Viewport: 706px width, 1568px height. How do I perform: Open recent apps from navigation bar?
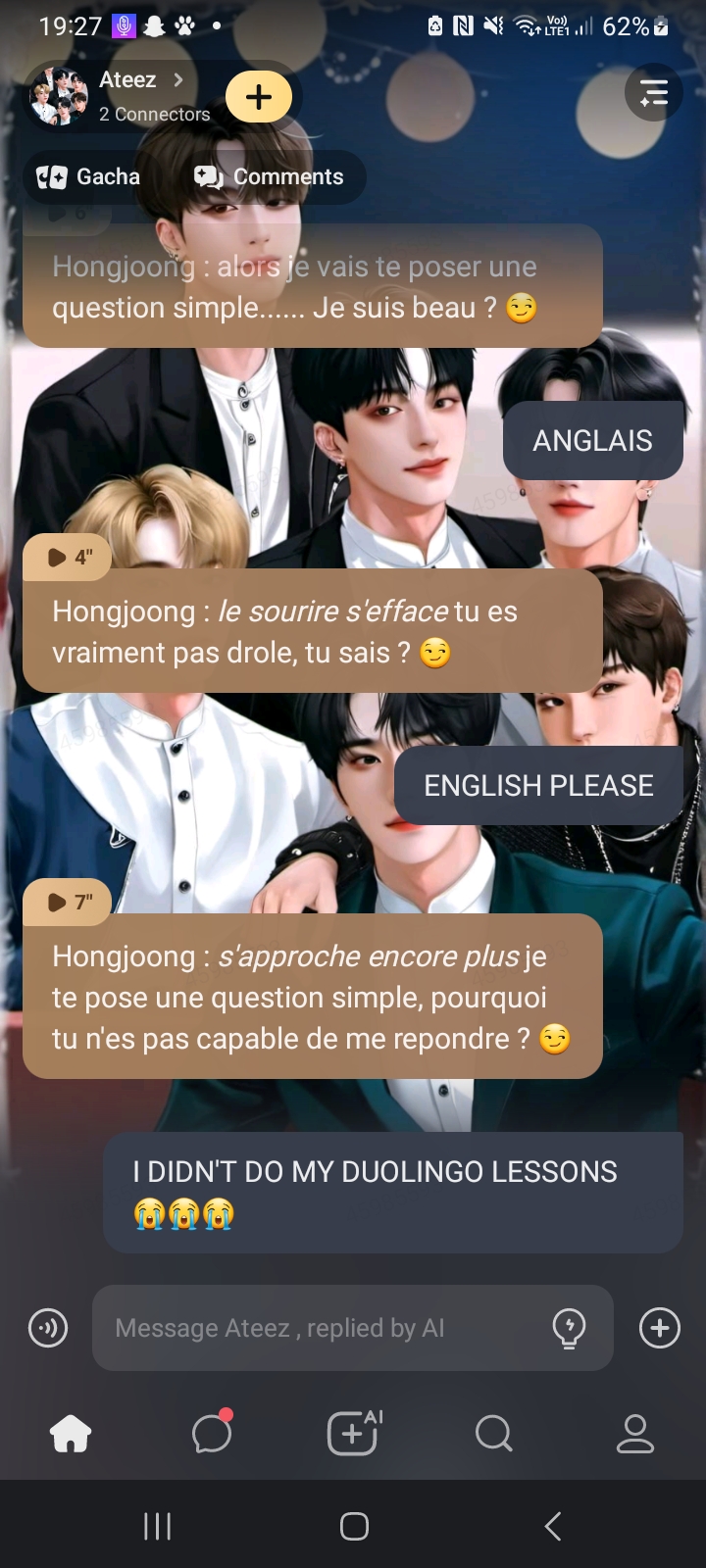click(x=157, y=1526)
